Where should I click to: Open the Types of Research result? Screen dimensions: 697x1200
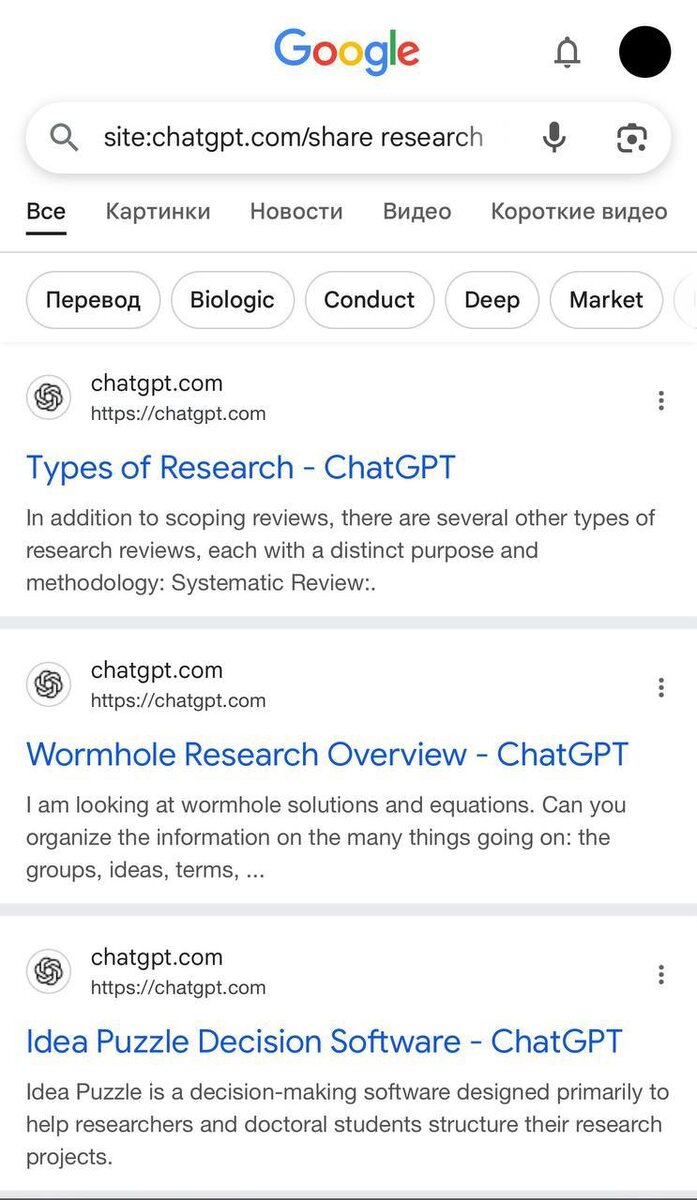(241, 467)
